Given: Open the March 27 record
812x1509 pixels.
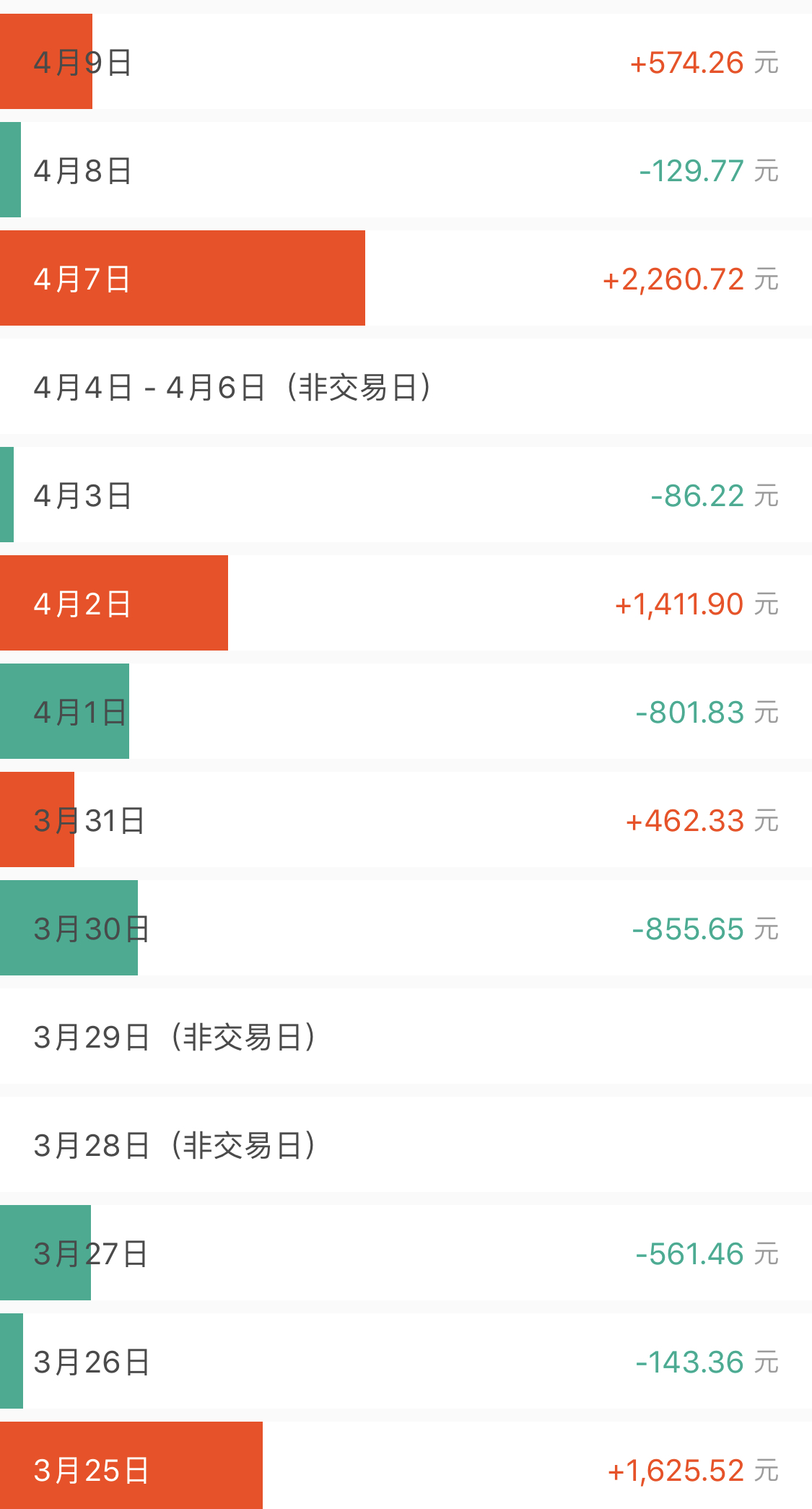Looking at the screenshot, I should coord(406,1253).
